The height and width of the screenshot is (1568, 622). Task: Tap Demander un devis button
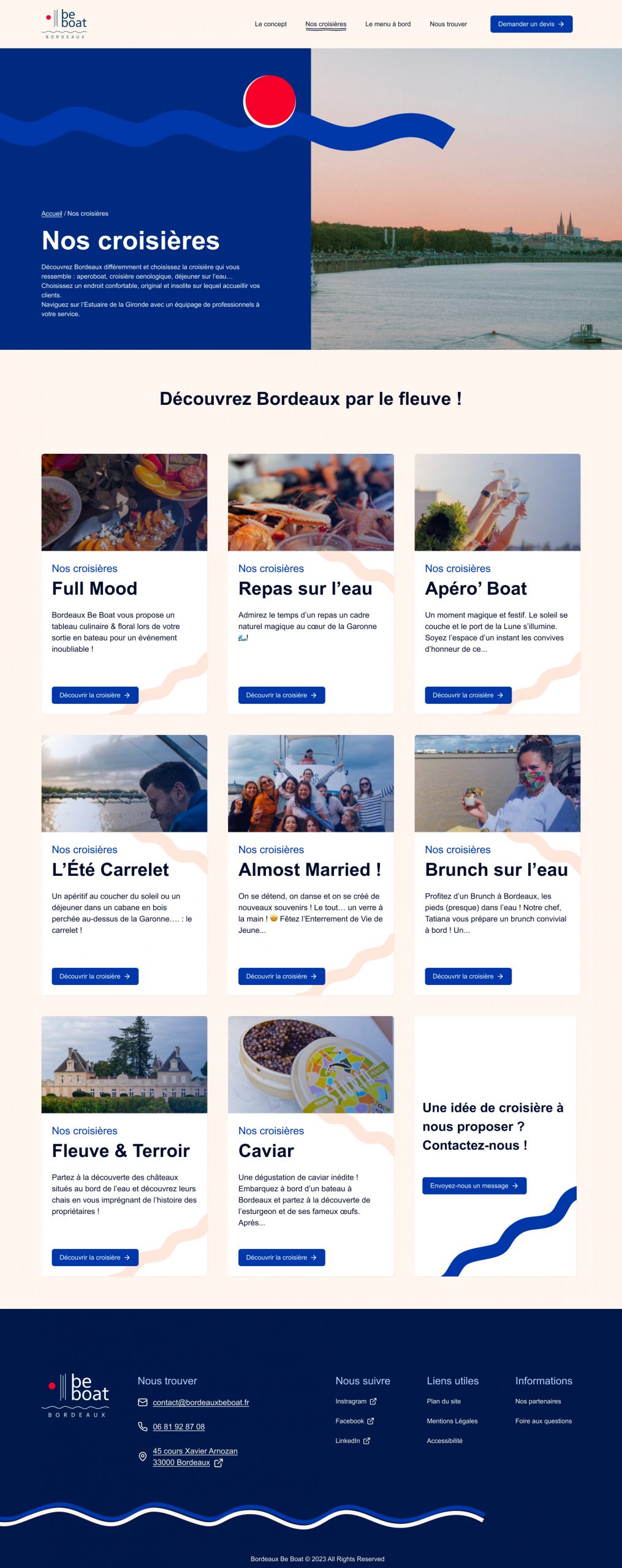[531, 24]
